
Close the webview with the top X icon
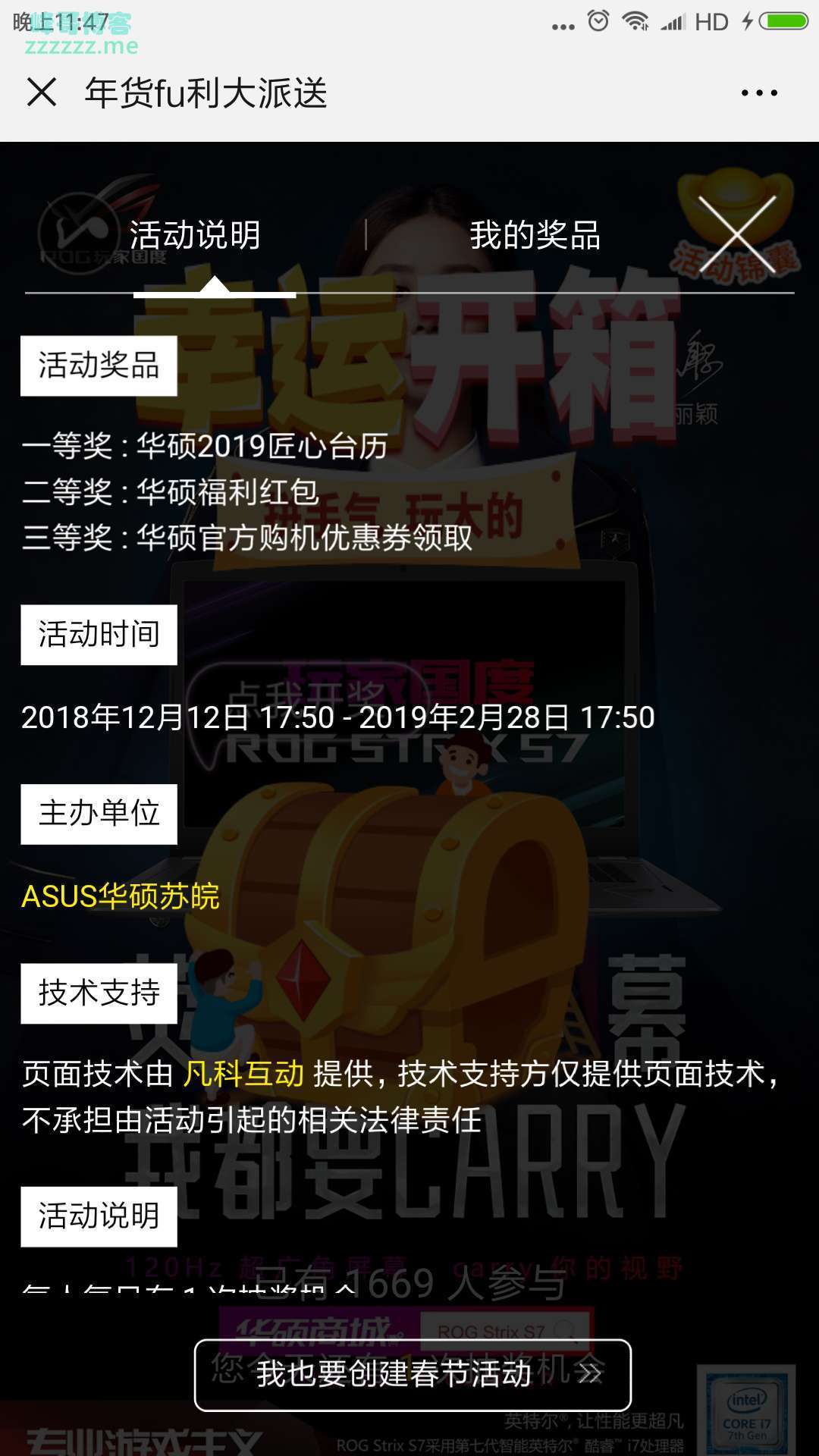click(x=42, y=93)
